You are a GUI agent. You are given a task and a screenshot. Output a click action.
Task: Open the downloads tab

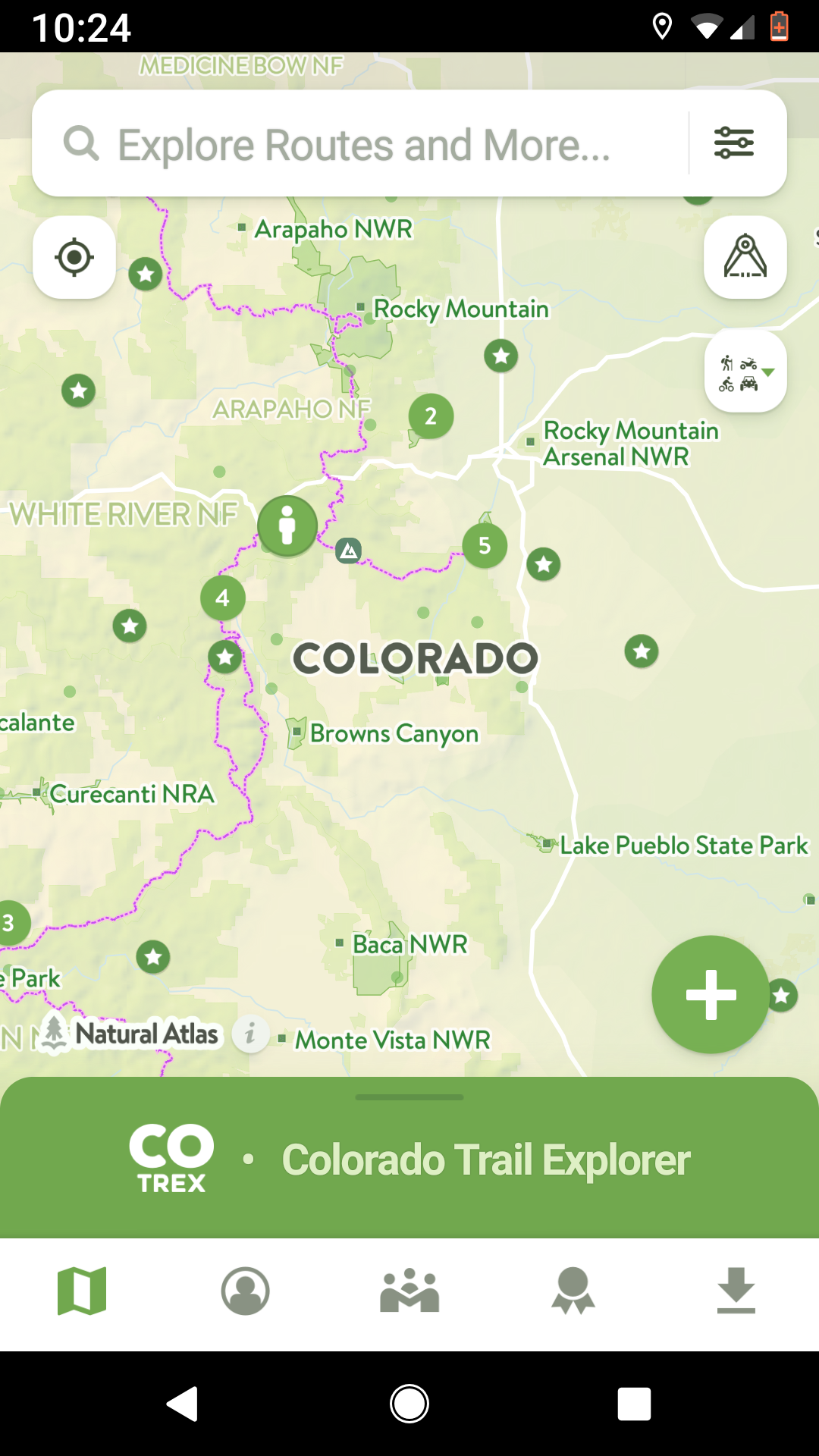point(736,1291)
